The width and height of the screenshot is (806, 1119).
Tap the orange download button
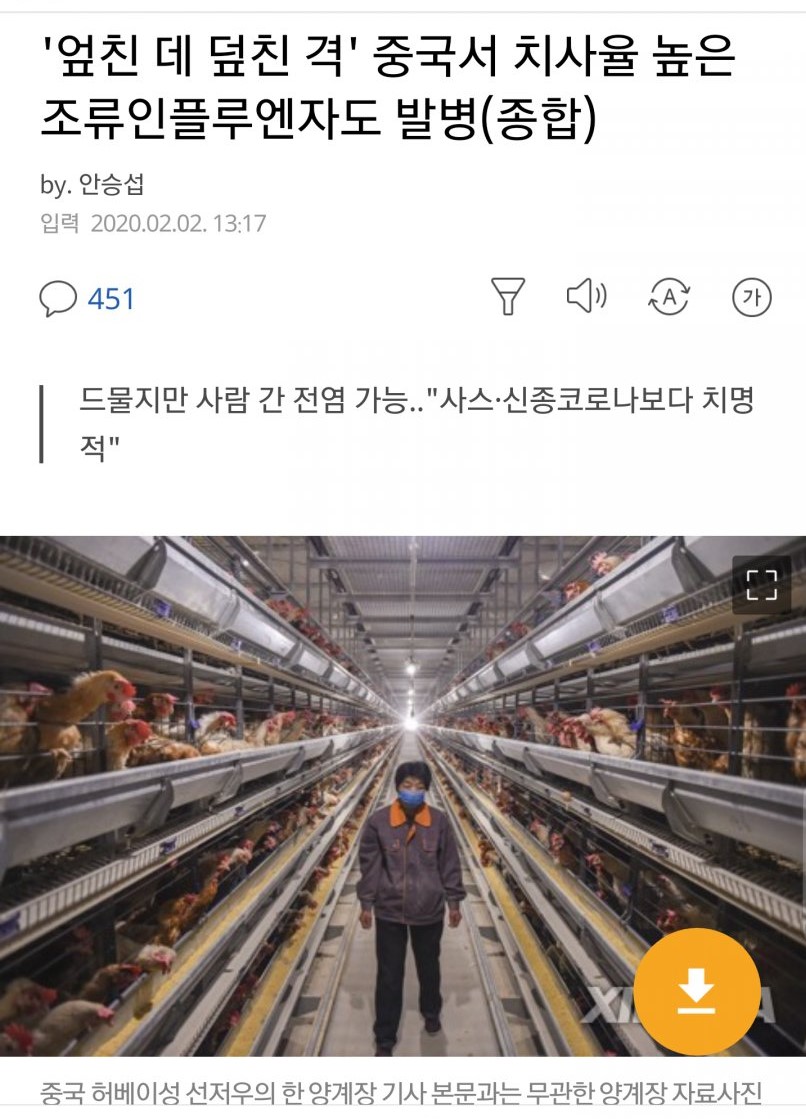696,992
